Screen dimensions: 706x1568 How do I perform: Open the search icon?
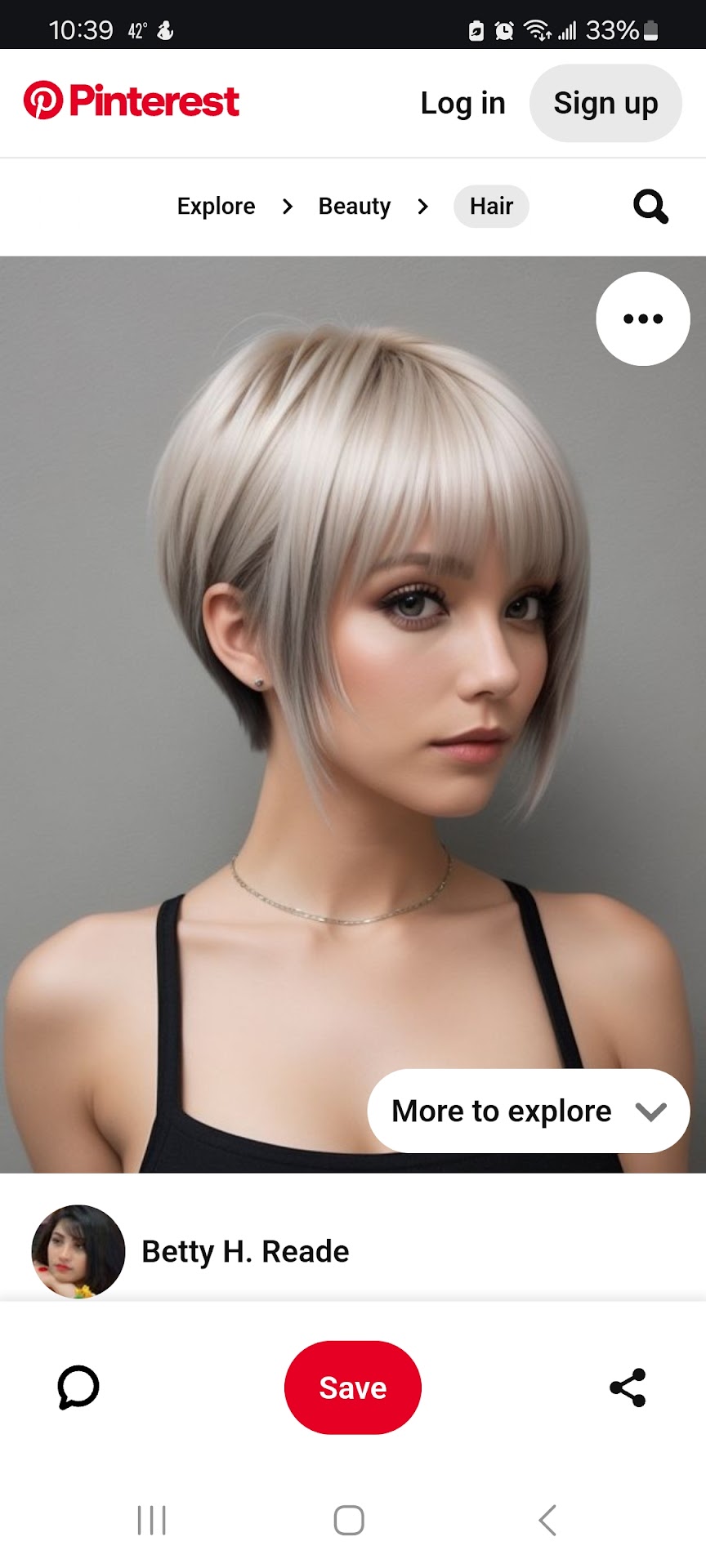click(x=650, y=207)
